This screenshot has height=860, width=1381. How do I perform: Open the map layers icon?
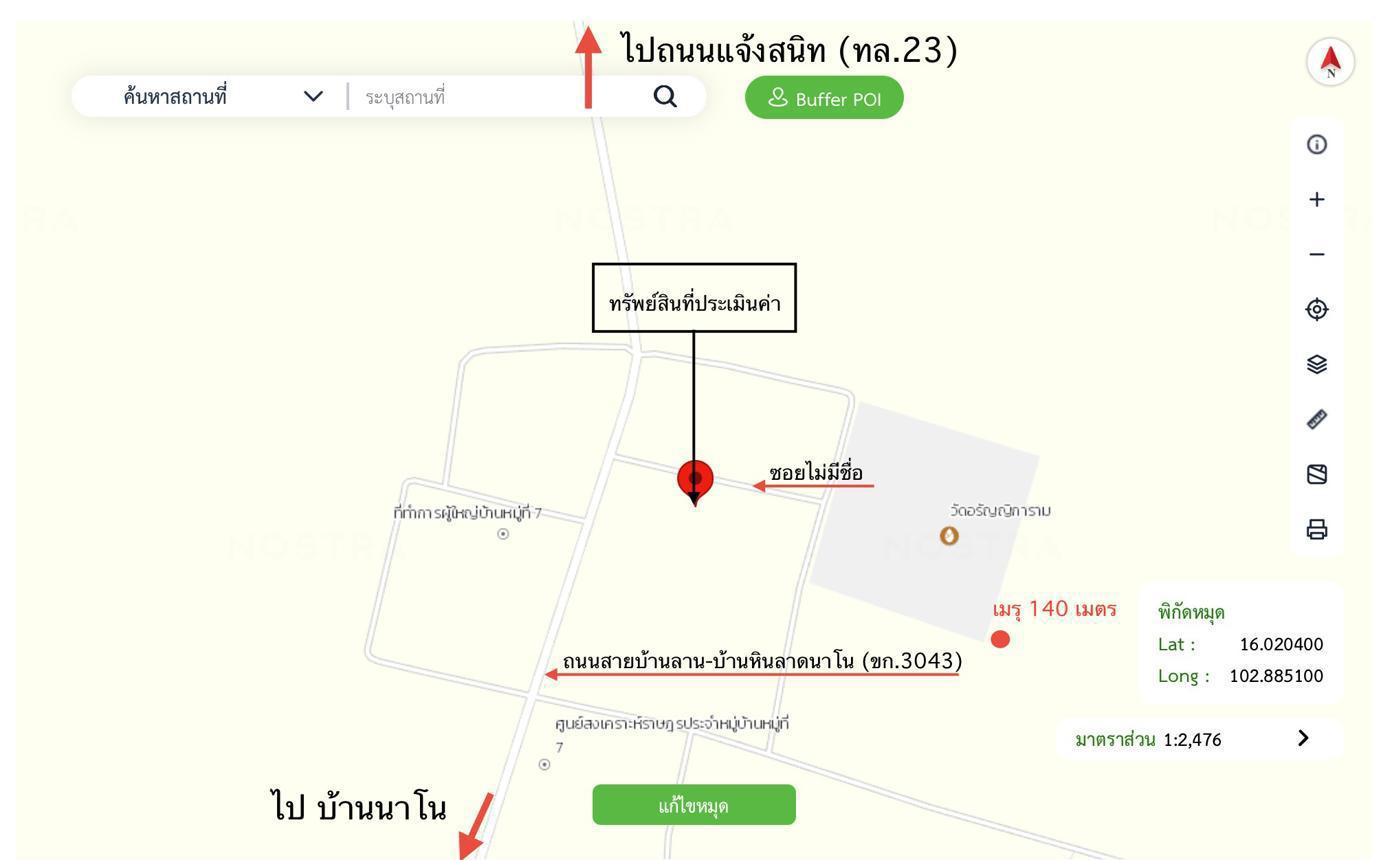[x=1317, y=364]
